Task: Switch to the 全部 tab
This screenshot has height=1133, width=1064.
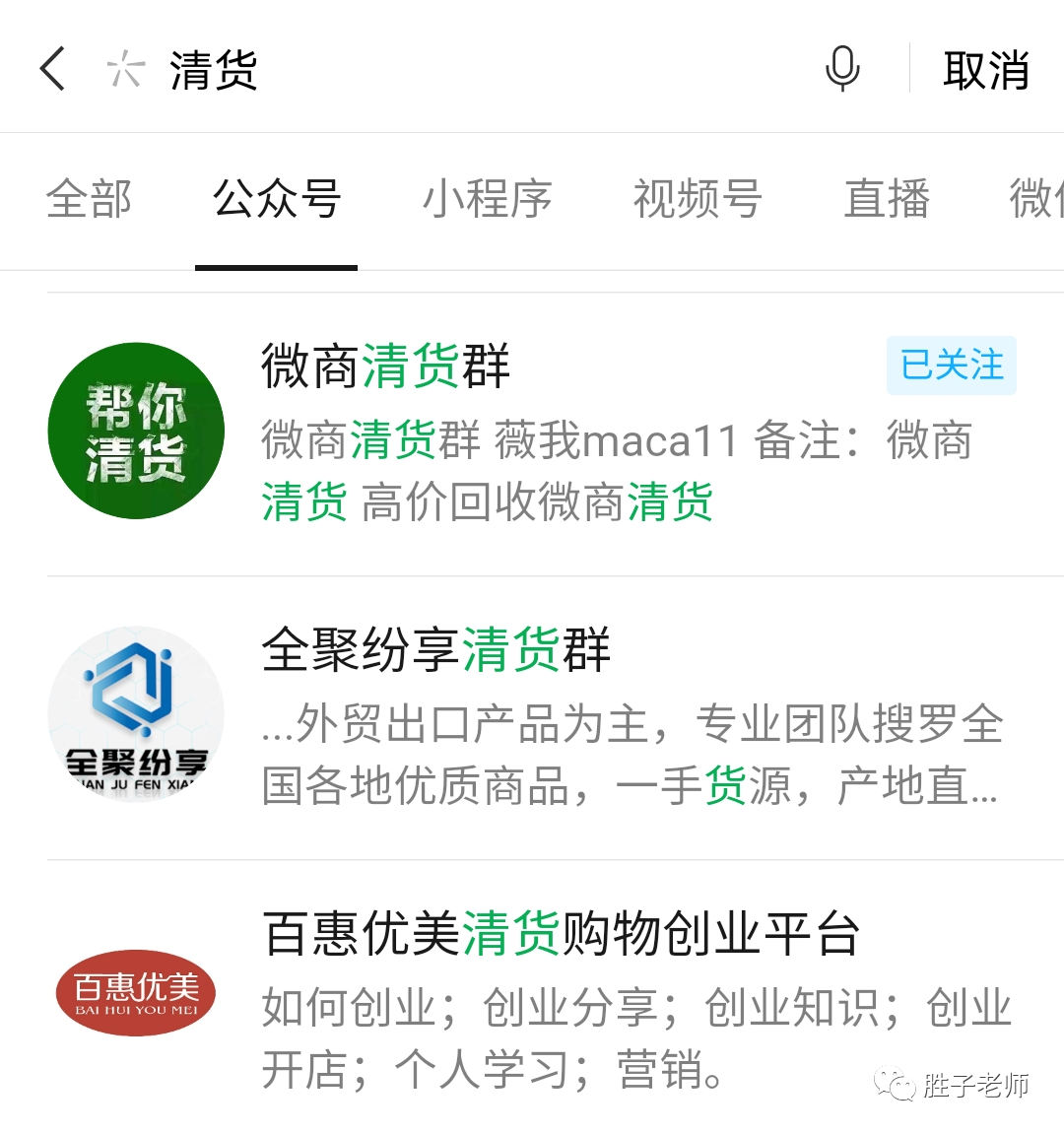Action: (89, 200)
